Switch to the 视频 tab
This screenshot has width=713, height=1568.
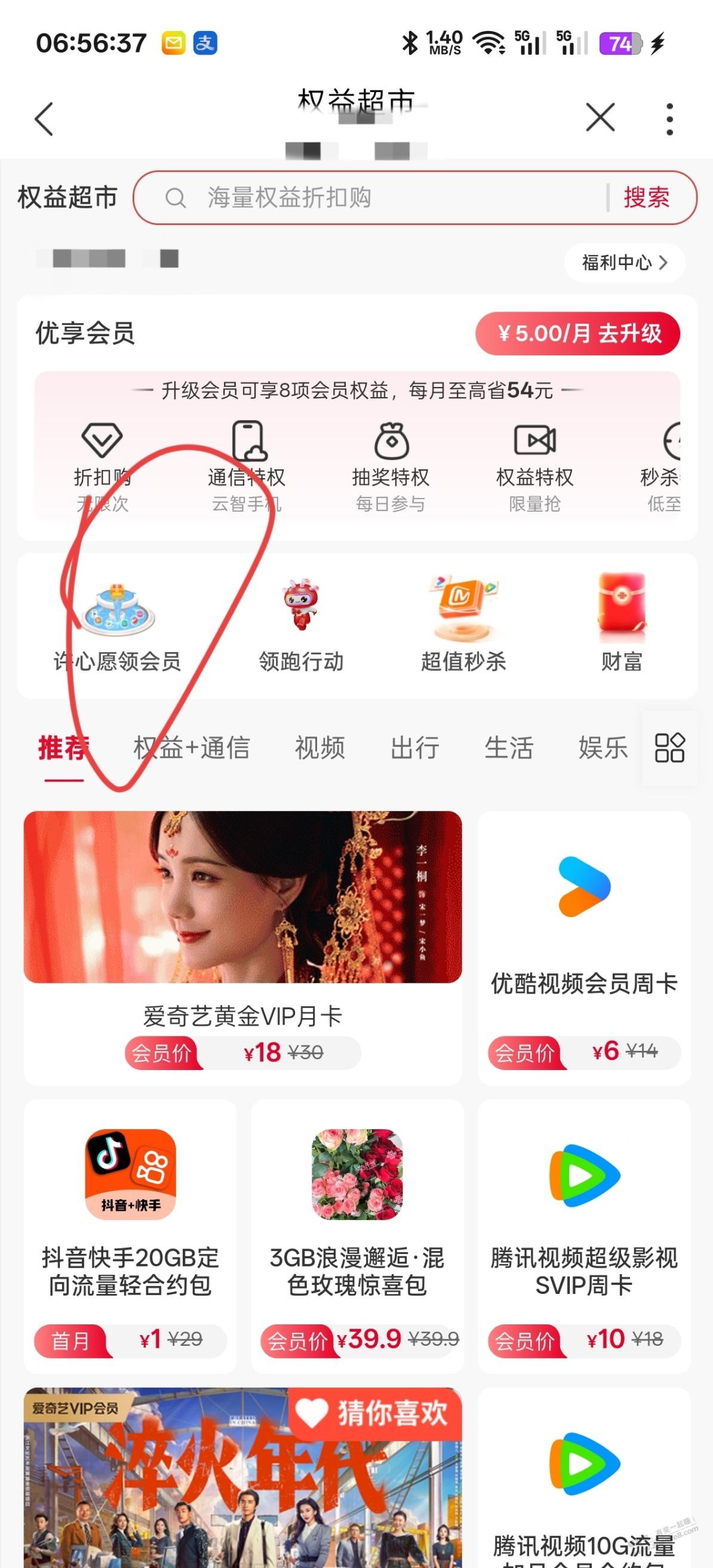click(319, 748)
